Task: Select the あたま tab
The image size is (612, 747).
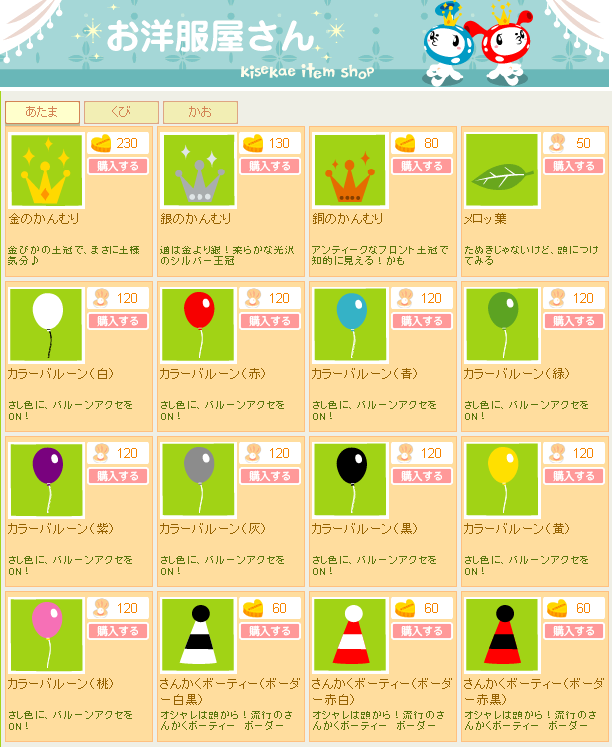Action: click(42, 112)
